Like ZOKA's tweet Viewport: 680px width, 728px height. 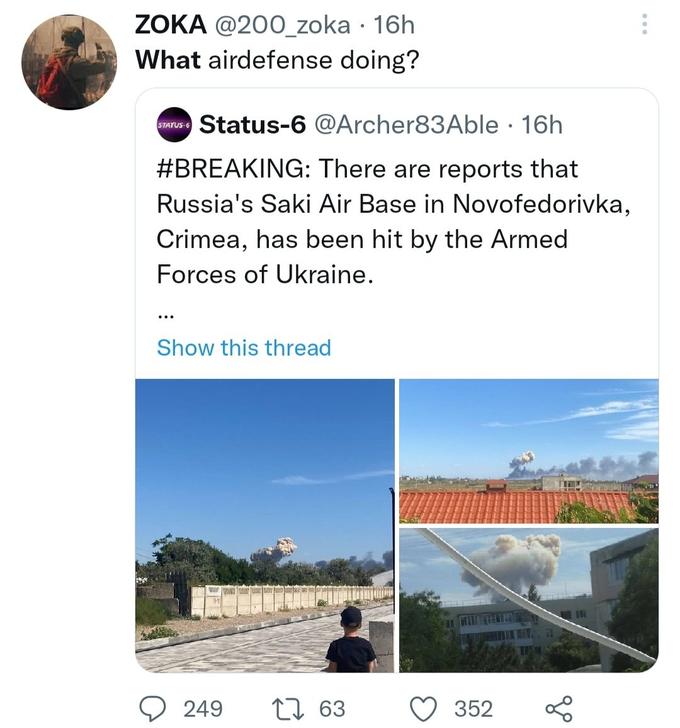pos(426,708)
